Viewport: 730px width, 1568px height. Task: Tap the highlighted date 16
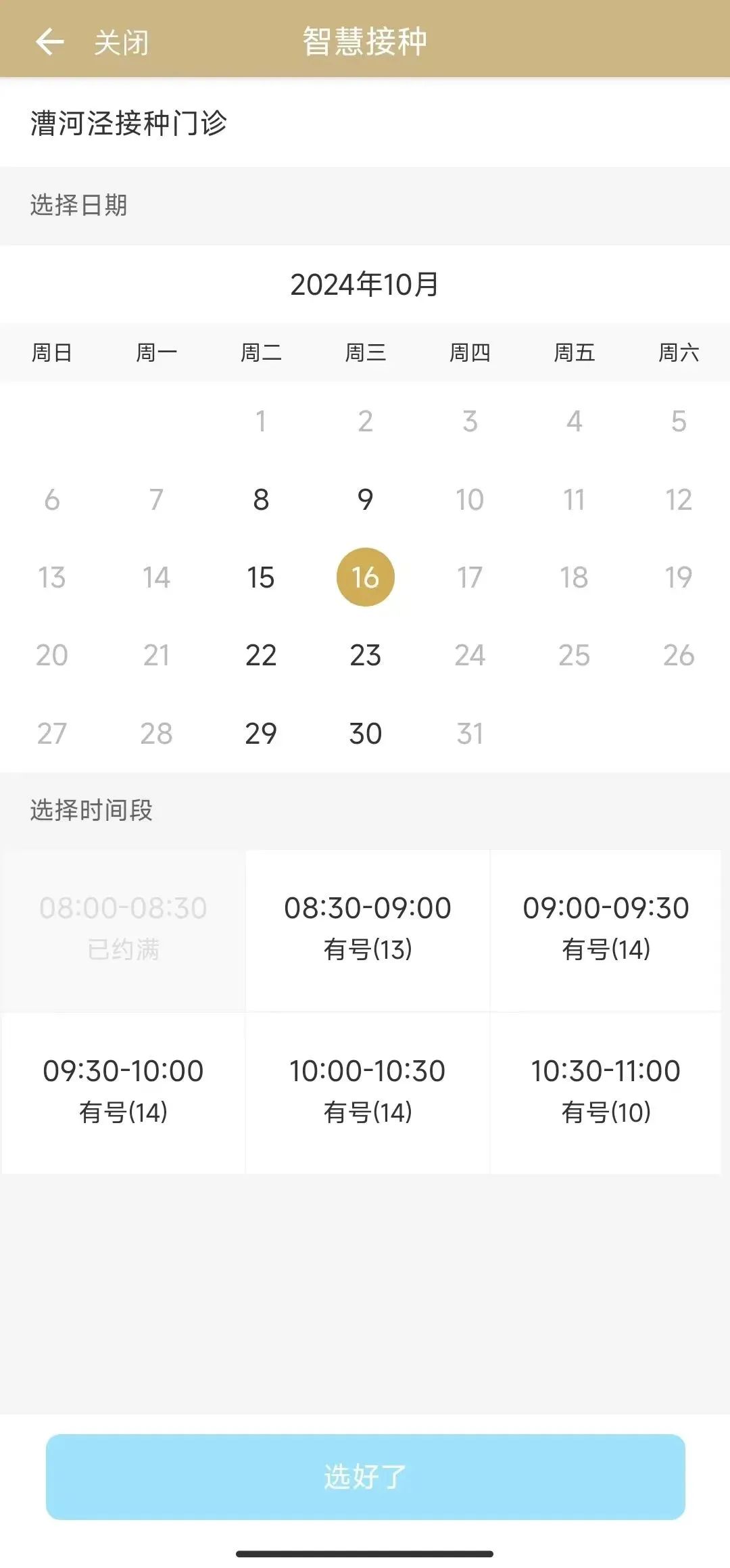(365, 577)
